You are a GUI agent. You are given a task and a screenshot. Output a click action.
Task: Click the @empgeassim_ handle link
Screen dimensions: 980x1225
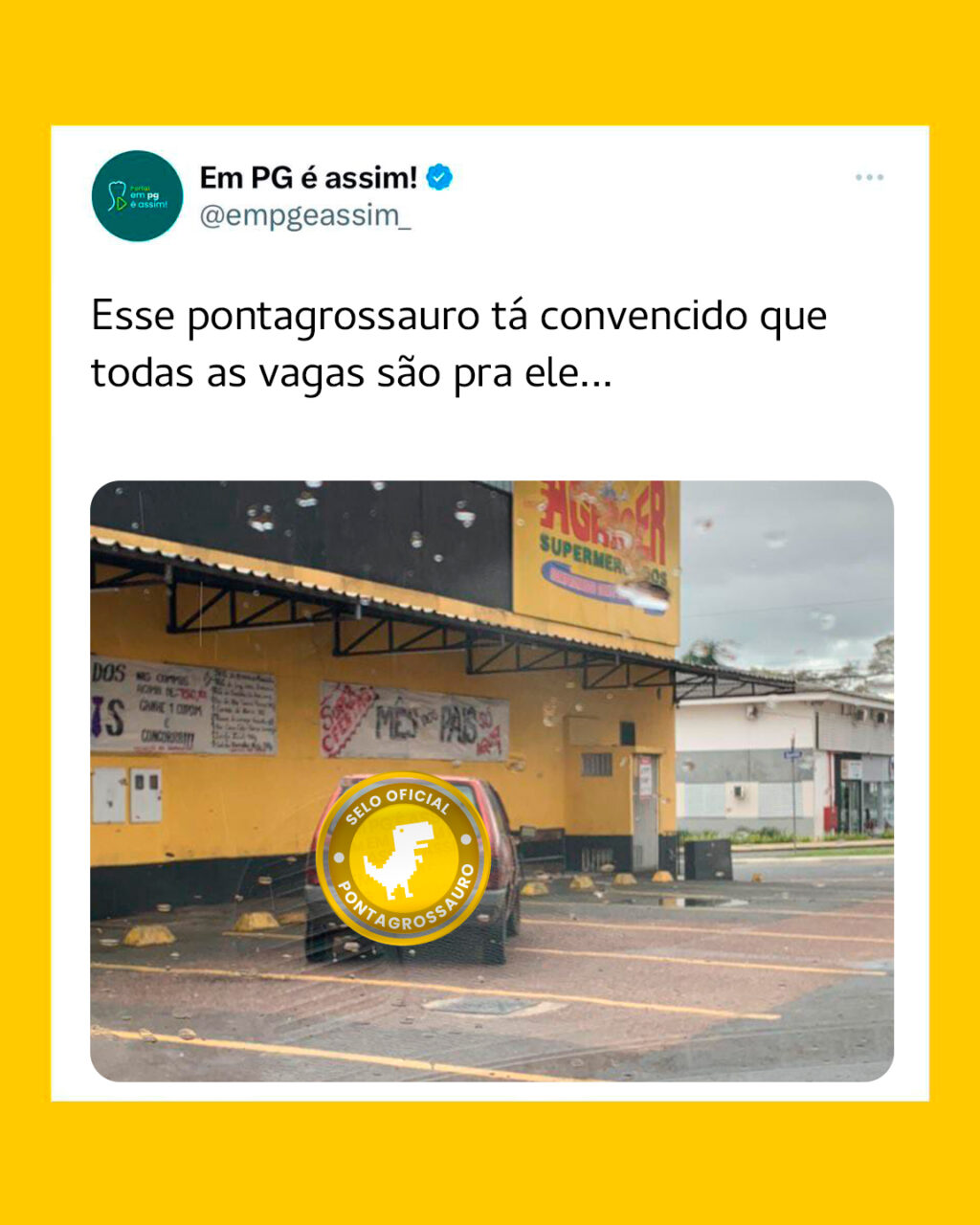(x=308, y=217)
